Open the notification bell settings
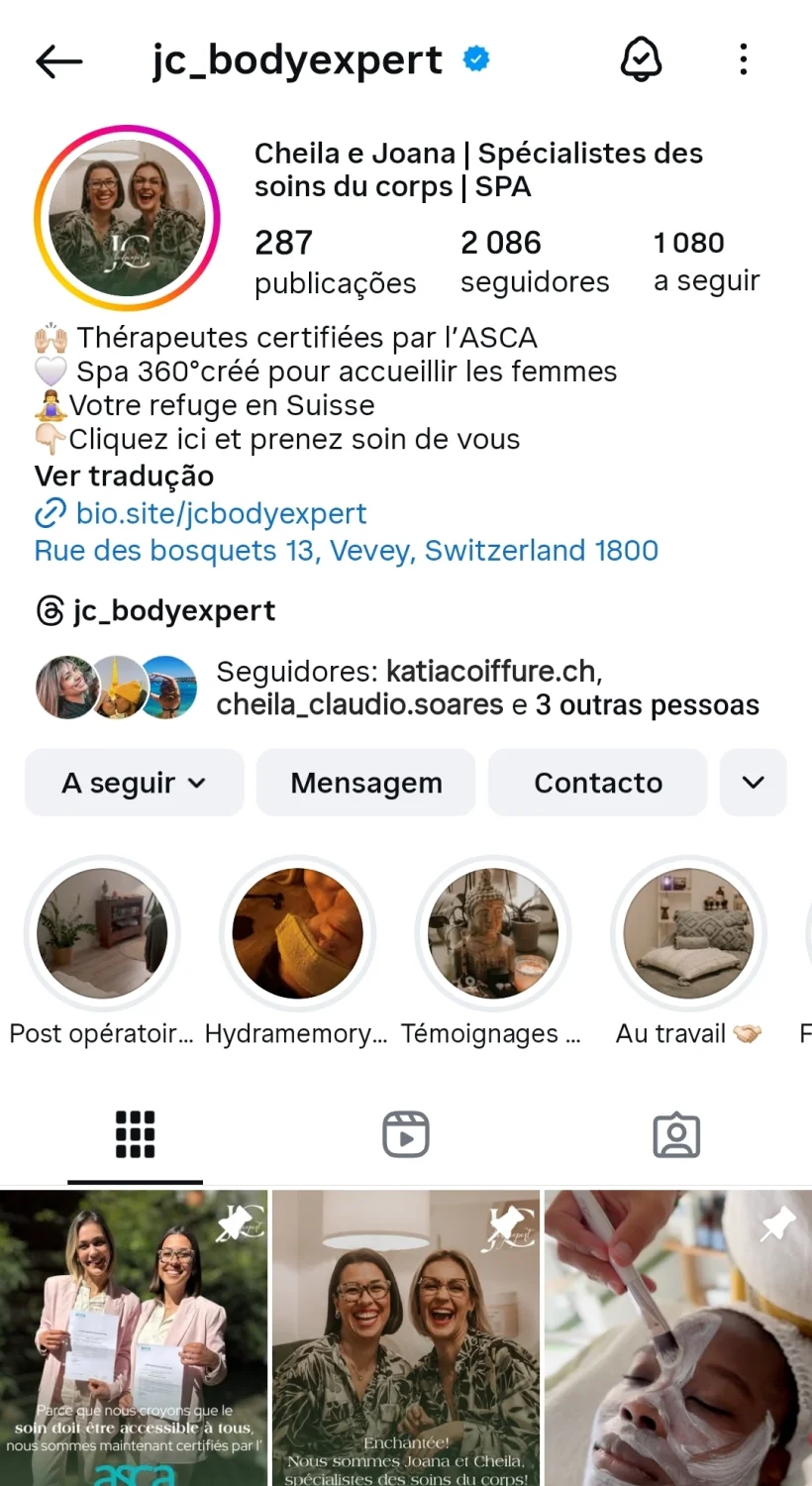Image resolution: width=812 pixels, height=1486 pixels. pyautogui.click(x=641, y=60)
